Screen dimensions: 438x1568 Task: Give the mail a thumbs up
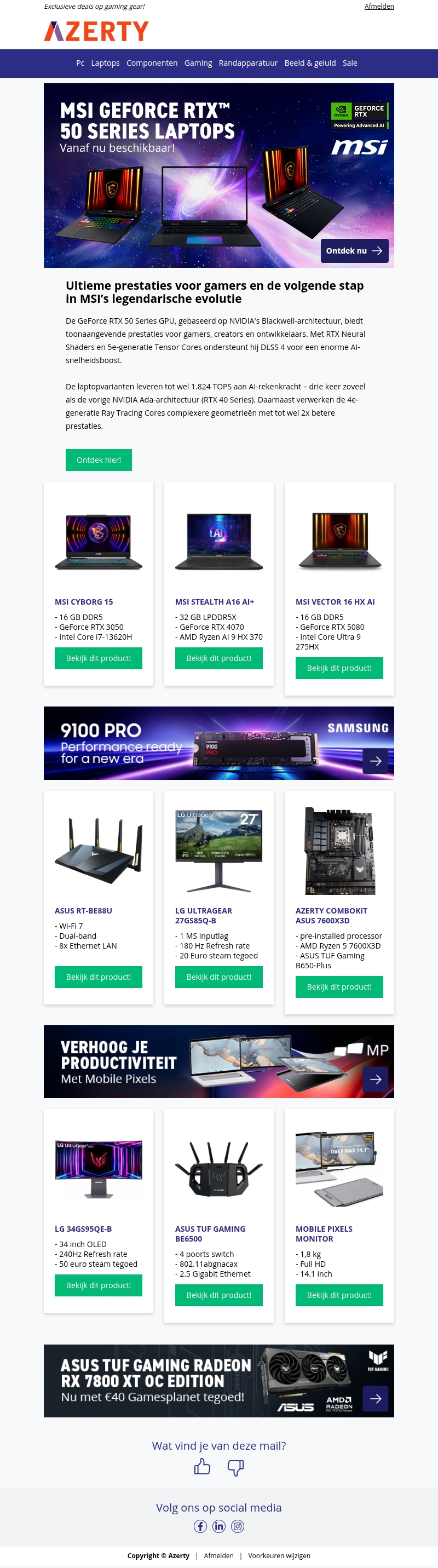click(202, 1467)
